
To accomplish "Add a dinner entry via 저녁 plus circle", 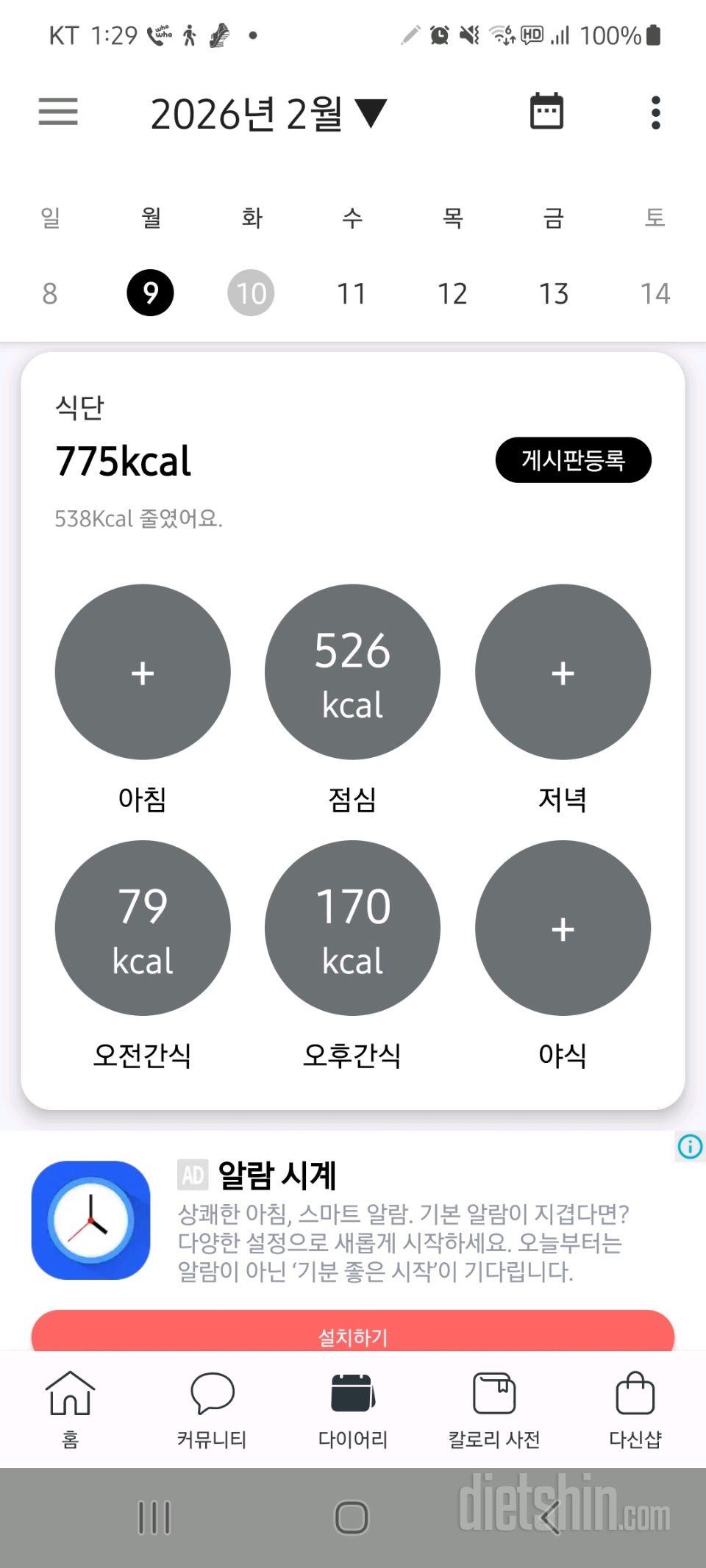I will [x=563, y=671].
